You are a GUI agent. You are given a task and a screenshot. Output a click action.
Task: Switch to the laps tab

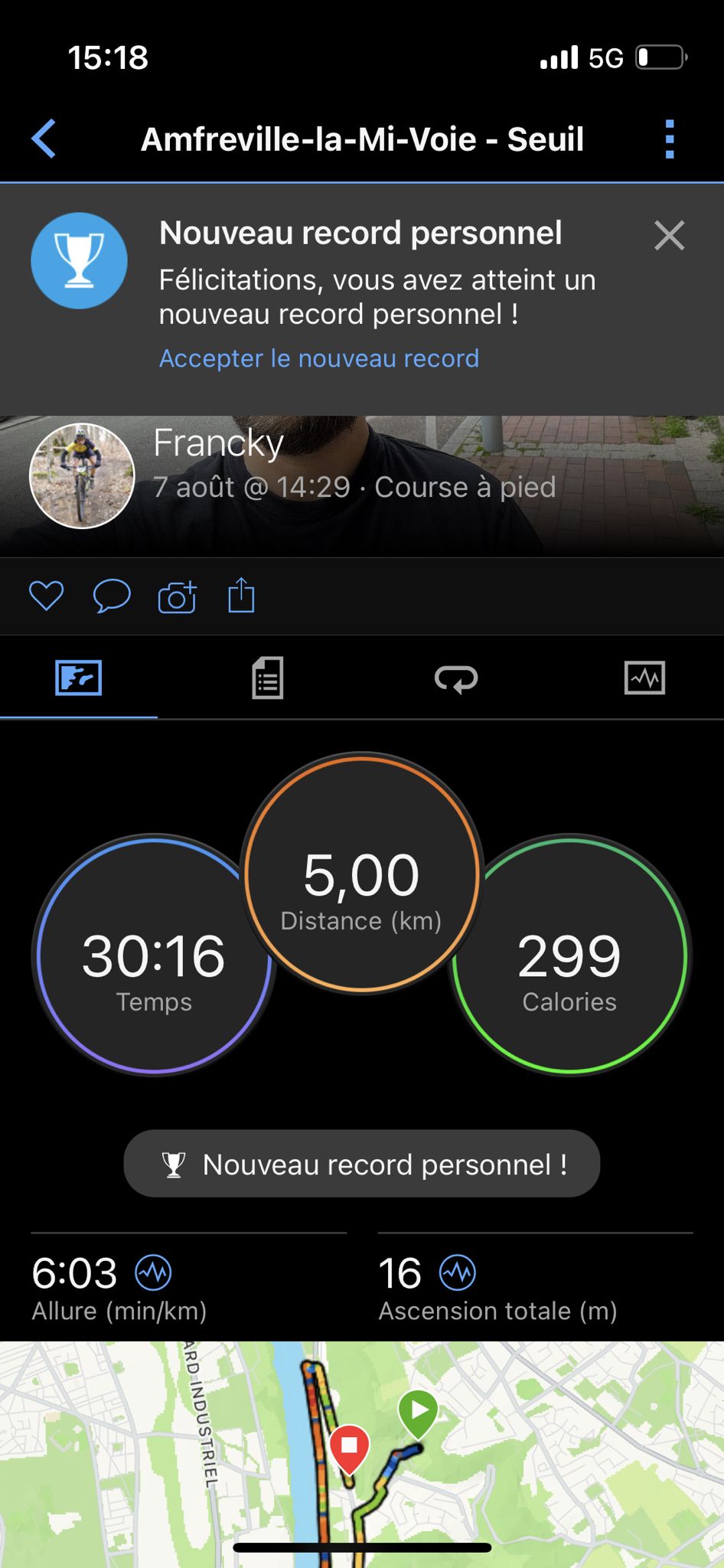pyautogui.click(x=456, y=678)
